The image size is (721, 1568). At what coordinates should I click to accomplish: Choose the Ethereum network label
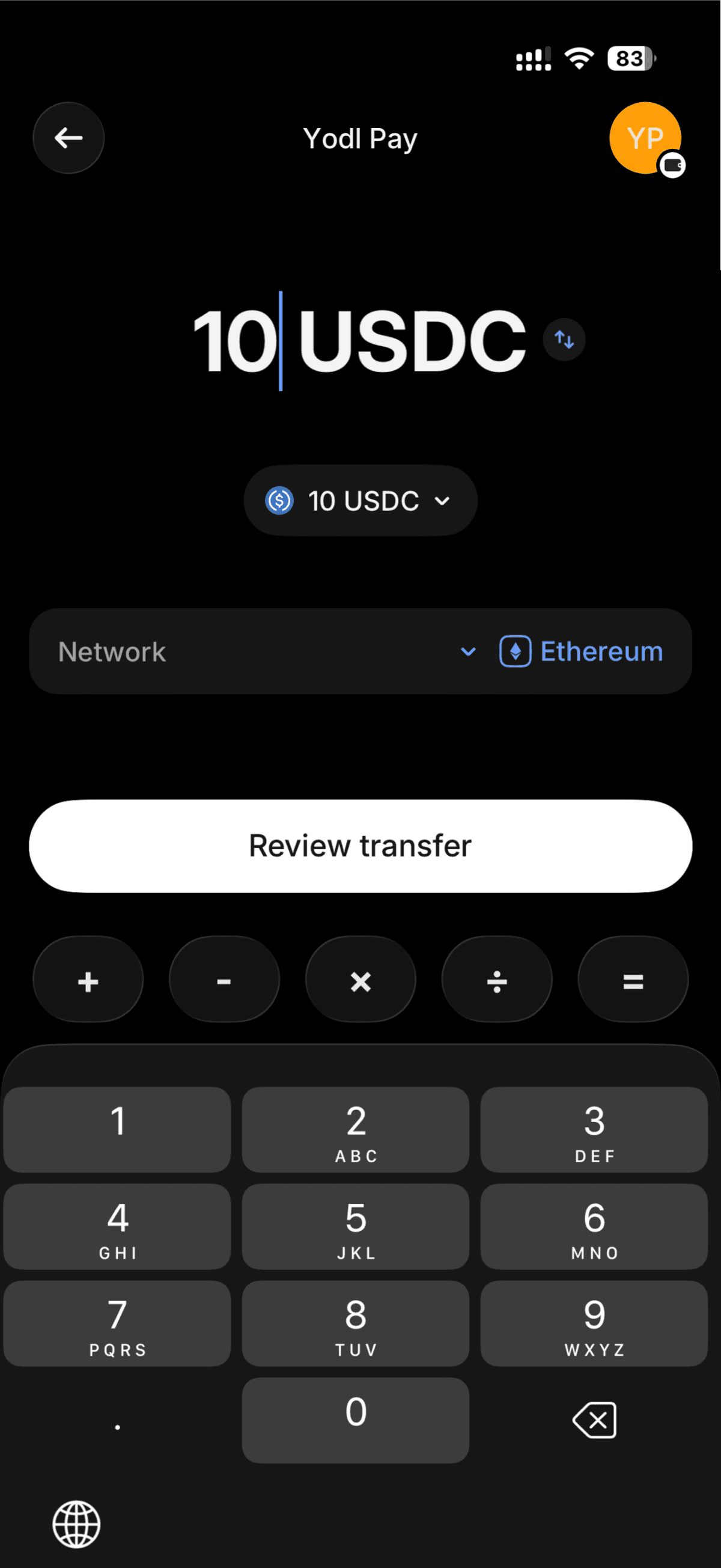pos(601,651)
